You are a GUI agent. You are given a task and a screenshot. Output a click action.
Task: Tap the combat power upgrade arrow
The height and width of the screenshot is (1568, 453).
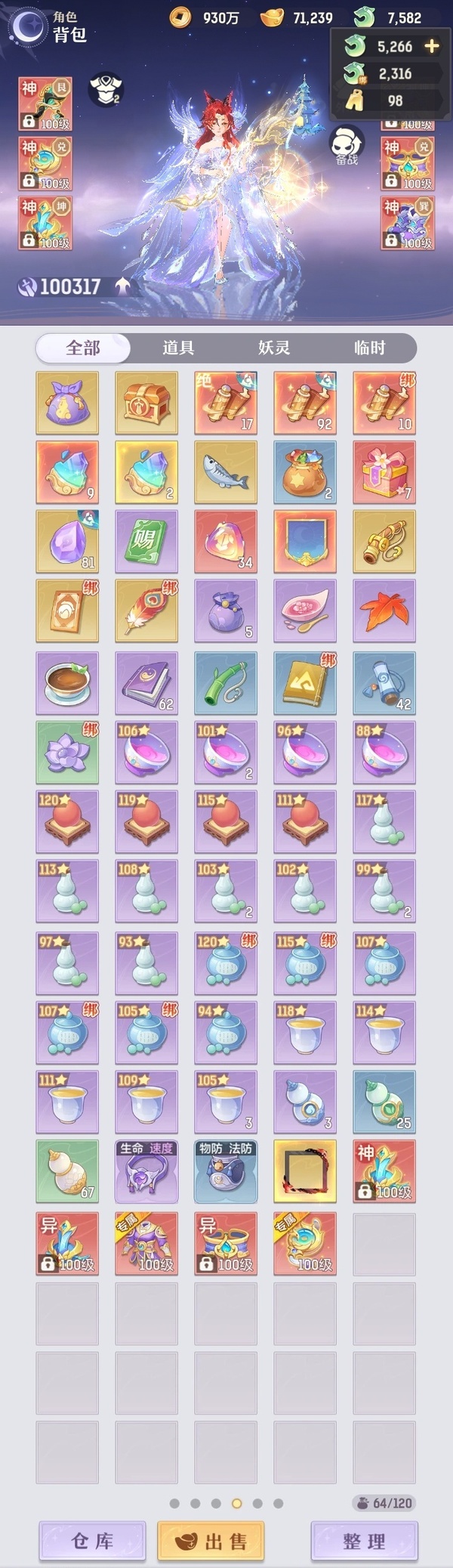tap(122, 286)
